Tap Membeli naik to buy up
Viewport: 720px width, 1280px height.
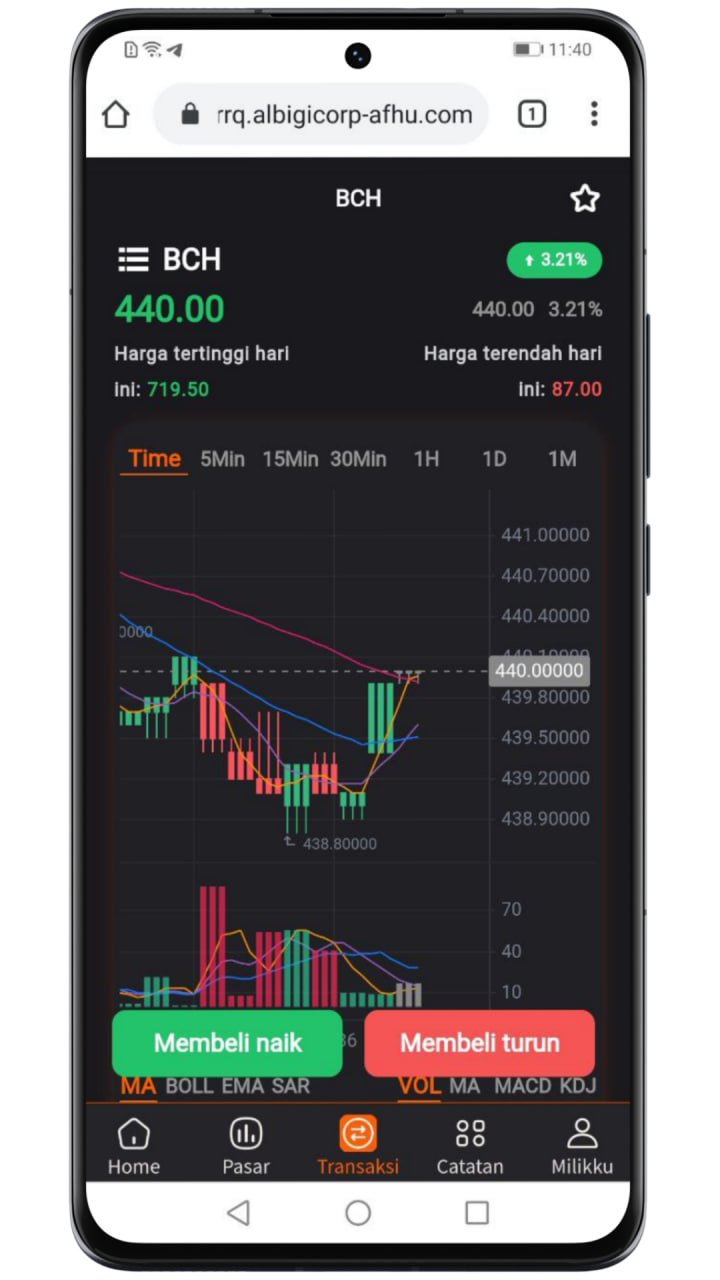227,1043
